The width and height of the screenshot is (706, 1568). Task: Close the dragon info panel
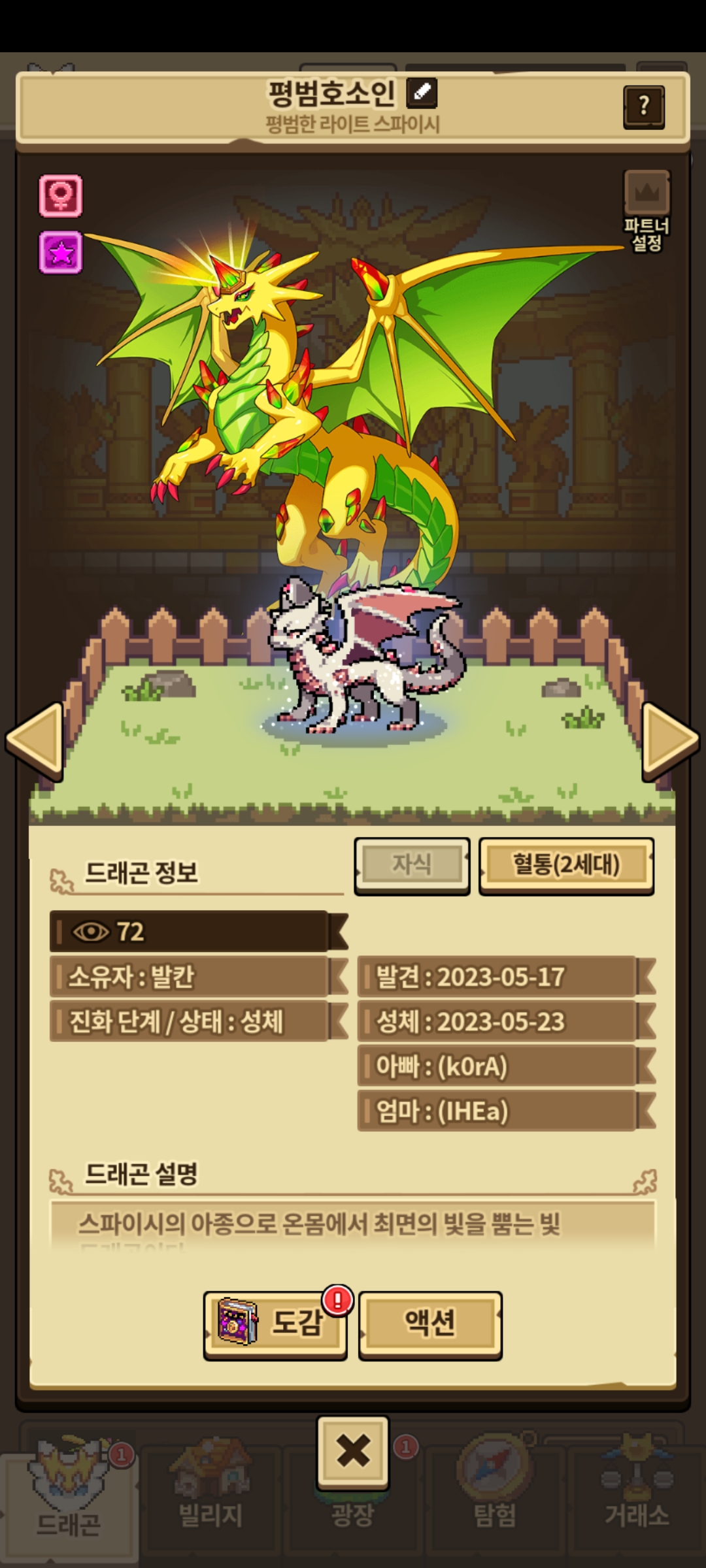point(353,1452)
